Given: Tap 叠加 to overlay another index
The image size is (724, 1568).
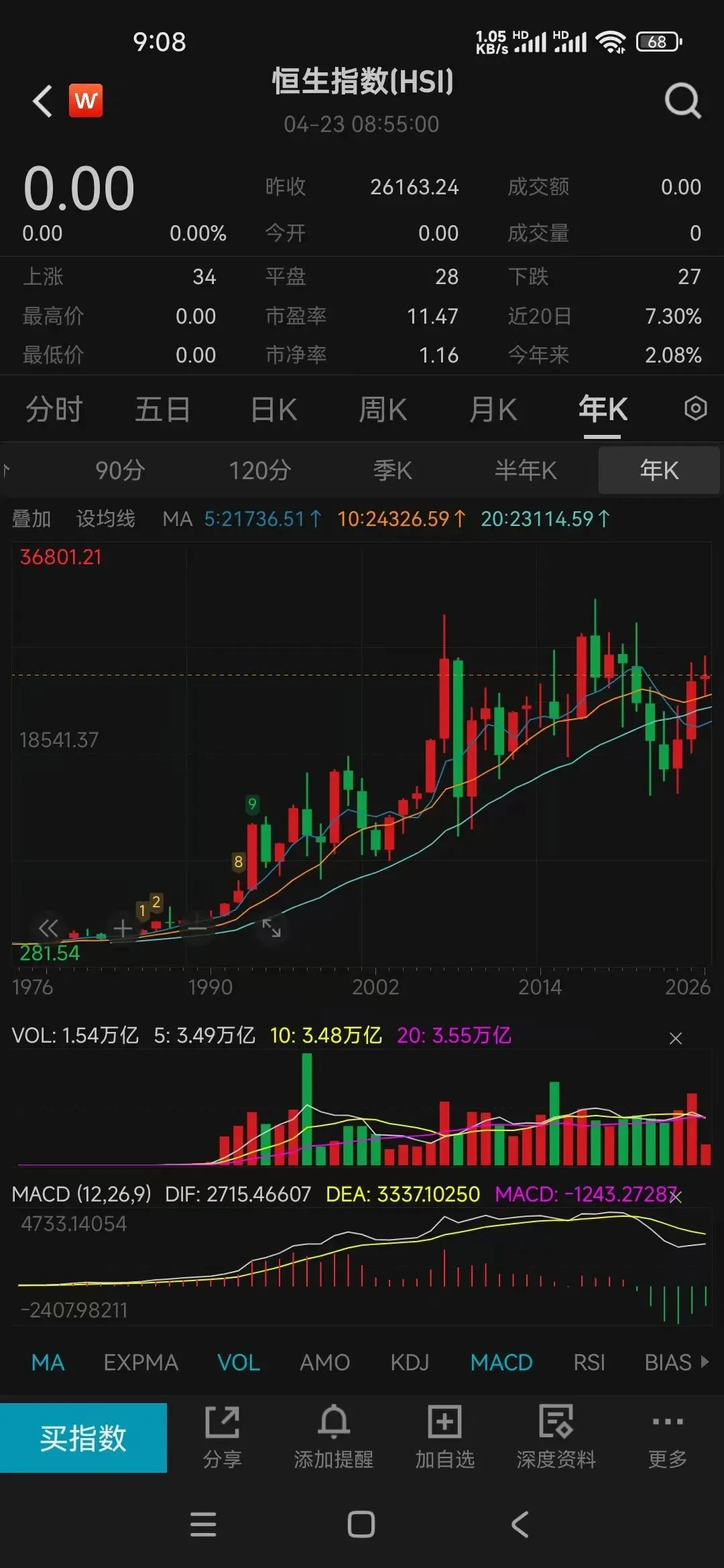Looking at the screenshot, I should (32, 519).
